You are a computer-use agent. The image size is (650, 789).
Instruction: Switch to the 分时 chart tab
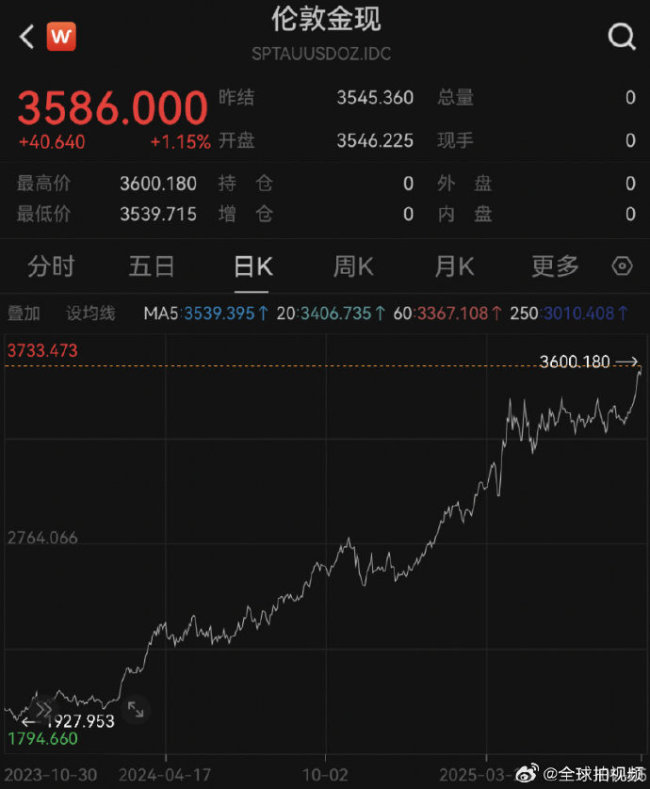pyautogui.click(x=51, y=266)
